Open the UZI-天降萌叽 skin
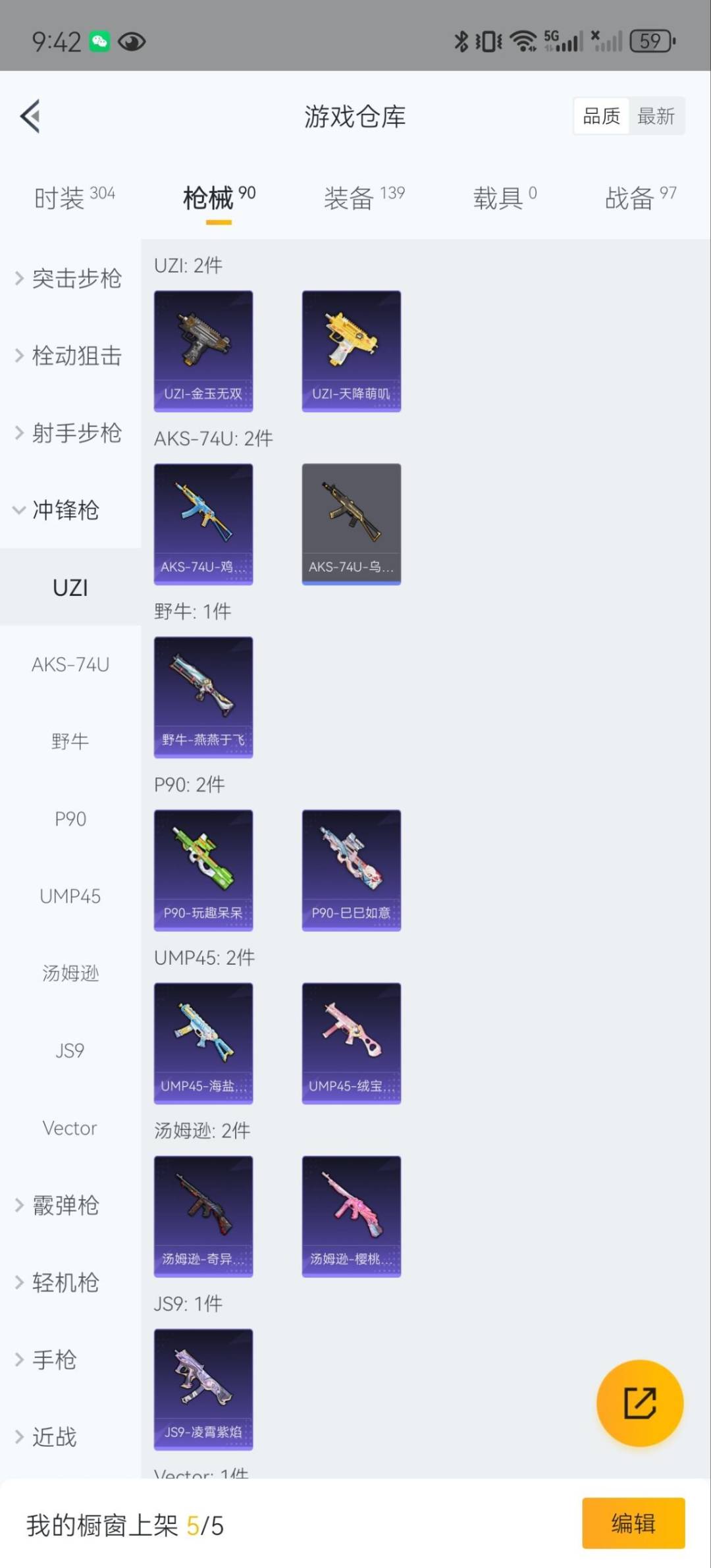Image resolution: width=711 pixels, height=1568 pixels. (x=351, y=351)
